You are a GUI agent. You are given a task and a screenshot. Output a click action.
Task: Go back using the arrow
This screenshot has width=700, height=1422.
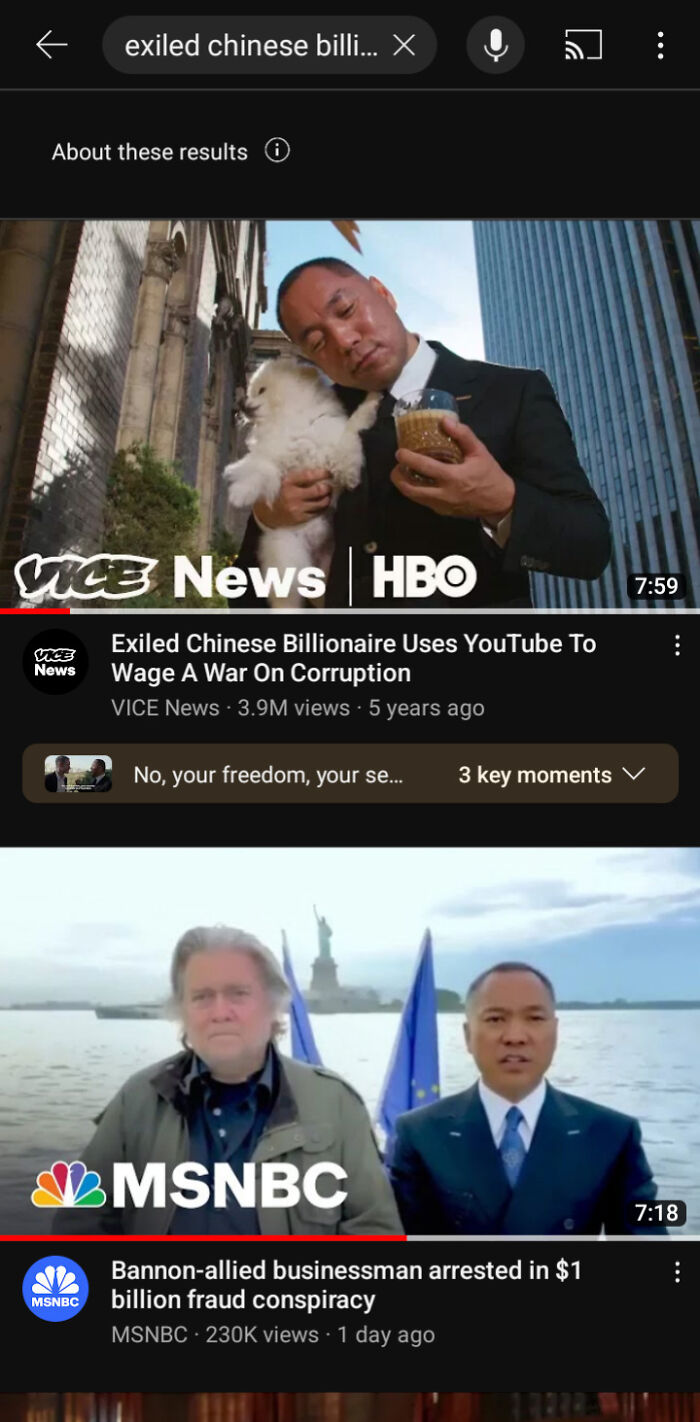(x=52, y=45)
